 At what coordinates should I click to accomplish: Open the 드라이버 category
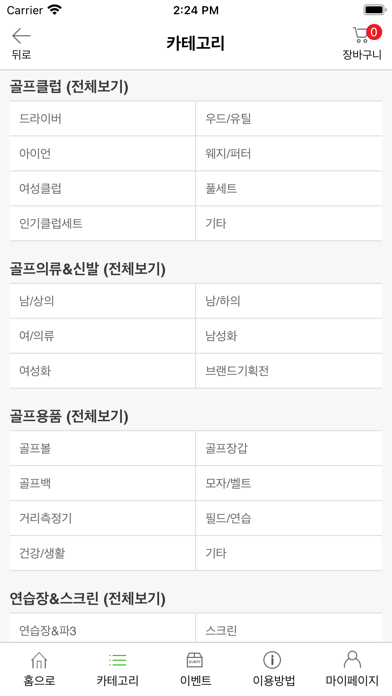click(103, 119)
